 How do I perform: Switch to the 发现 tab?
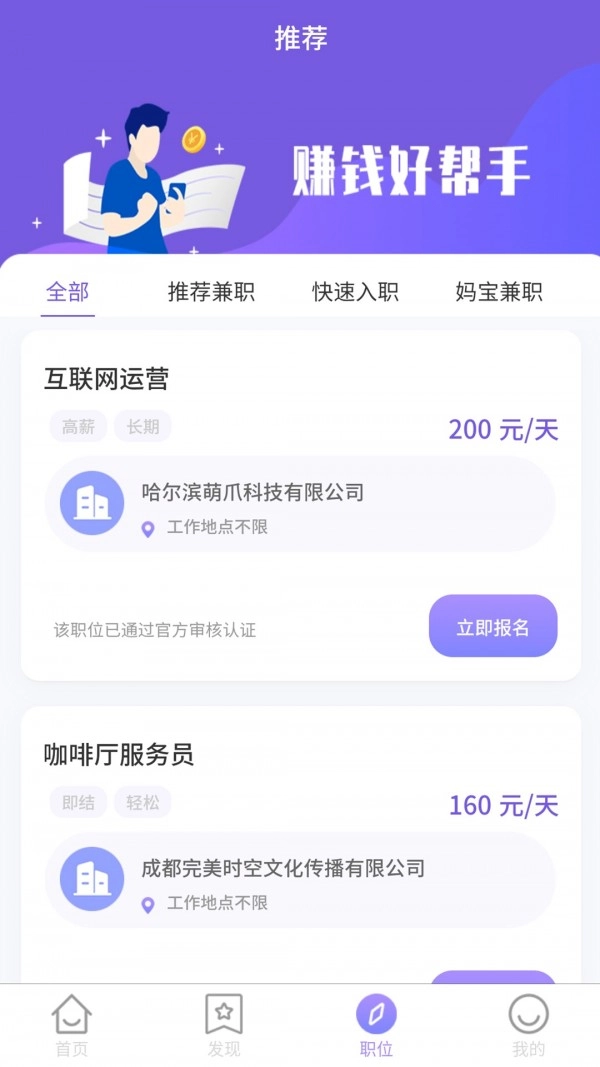pos(223,1026)
